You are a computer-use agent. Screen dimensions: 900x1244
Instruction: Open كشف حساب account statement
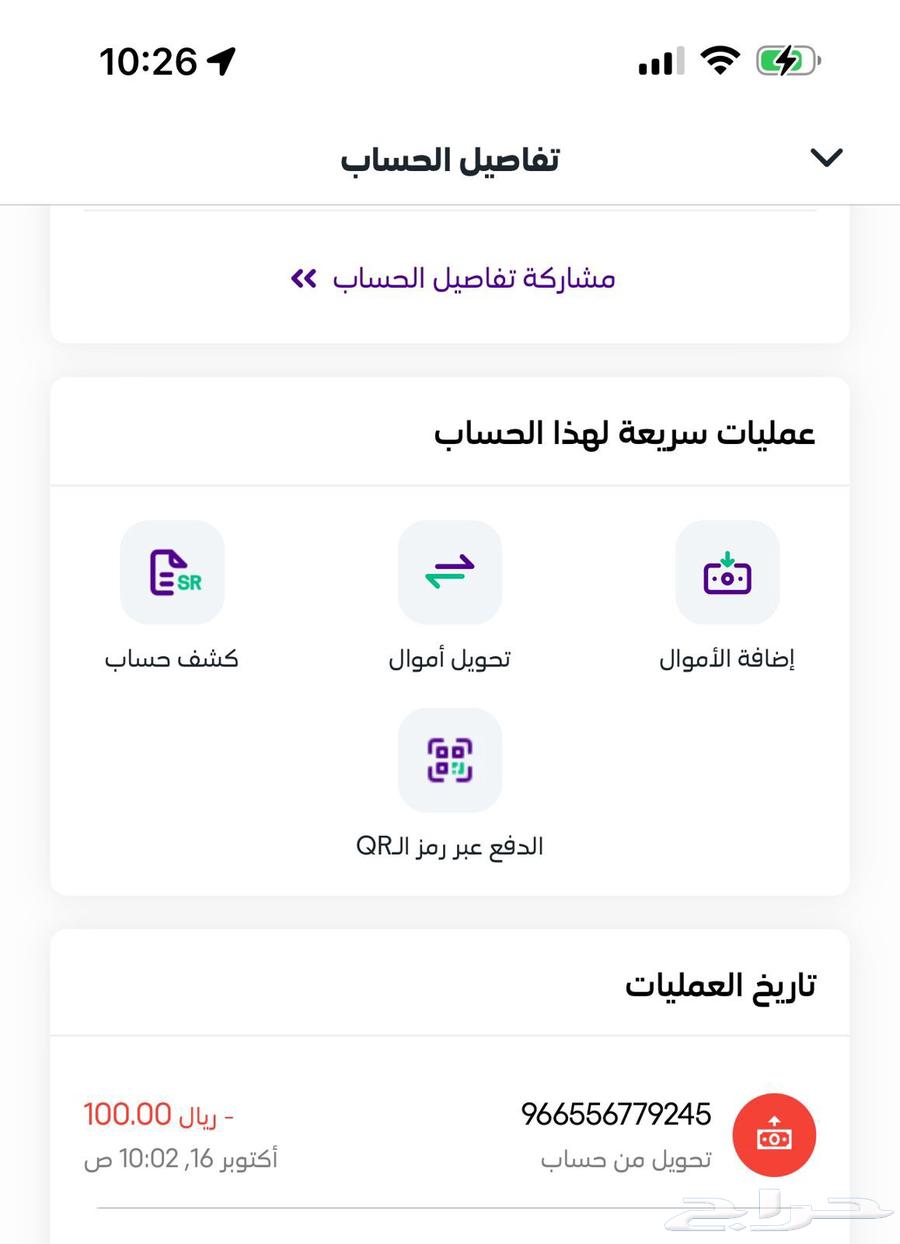pyautogui.click(x=172, y=573)
